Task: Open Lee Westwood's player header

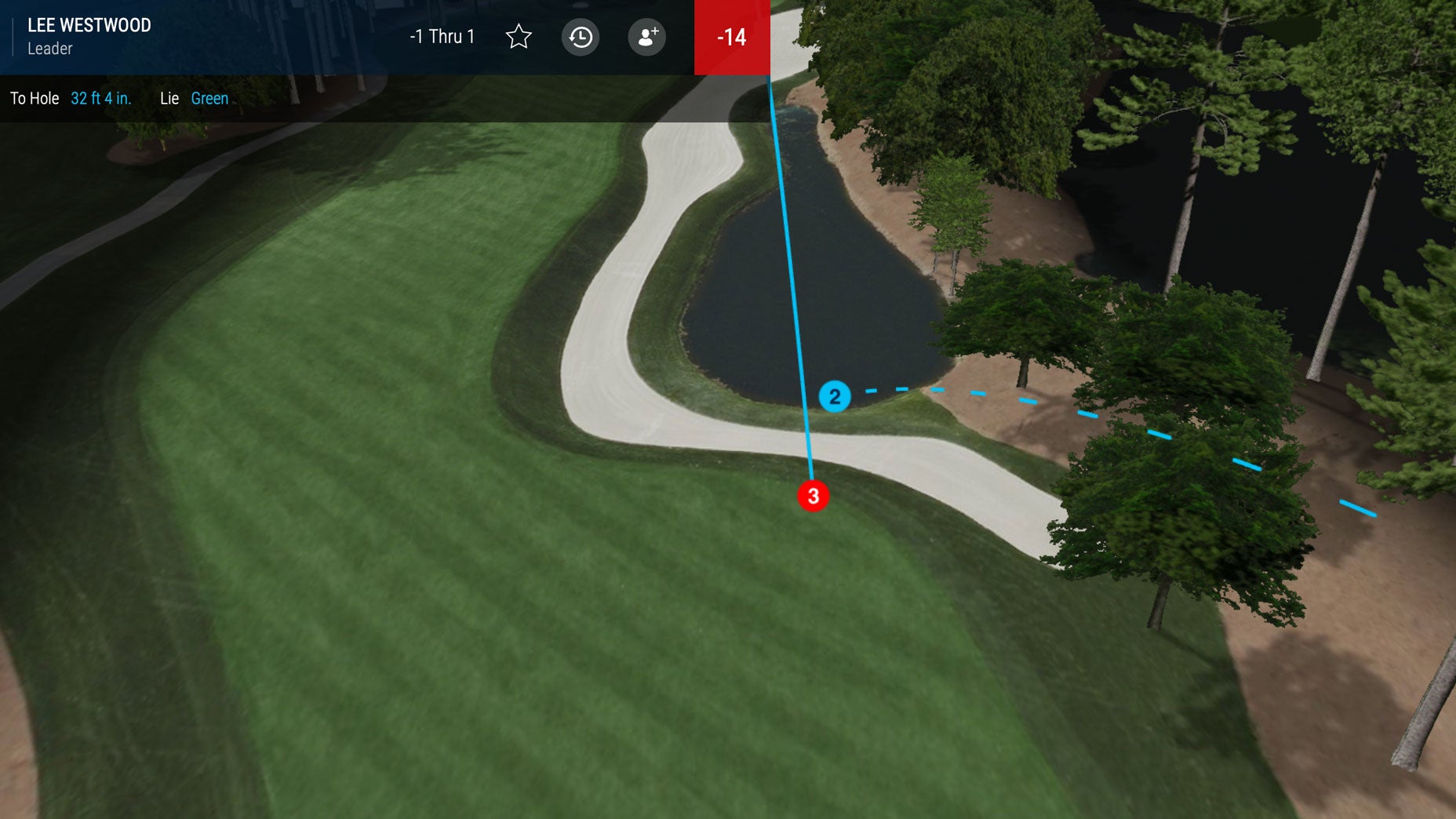Action: [89, 36]
